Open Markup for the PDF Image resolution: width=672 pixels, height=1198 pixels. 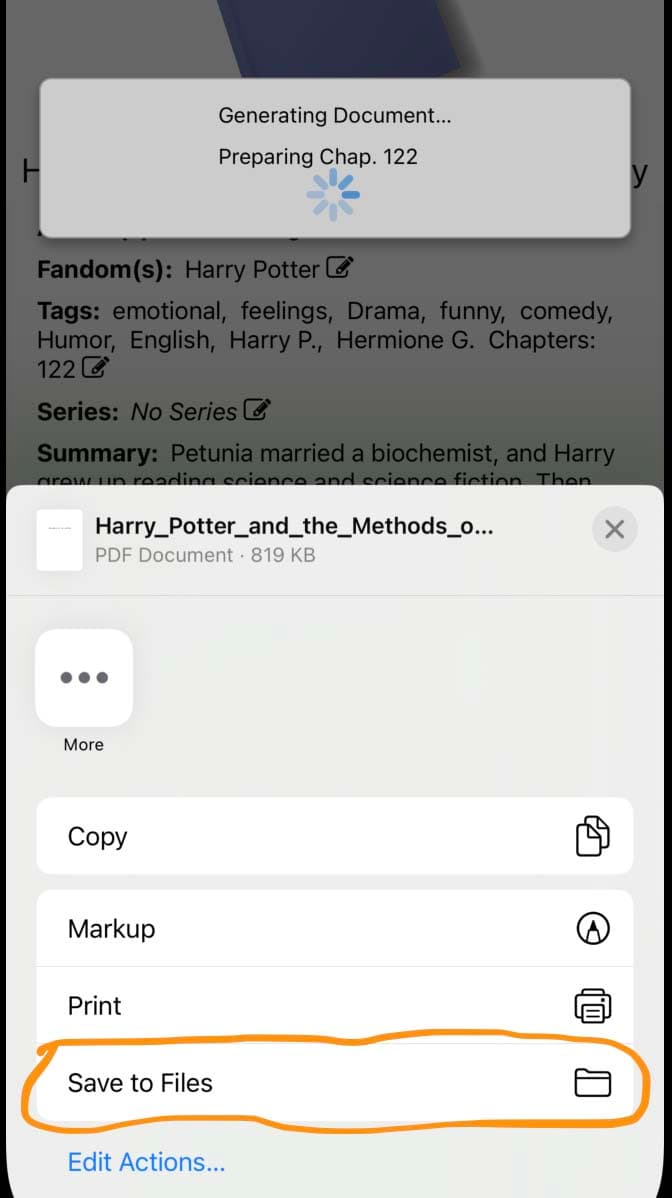(x=334, y=929)
